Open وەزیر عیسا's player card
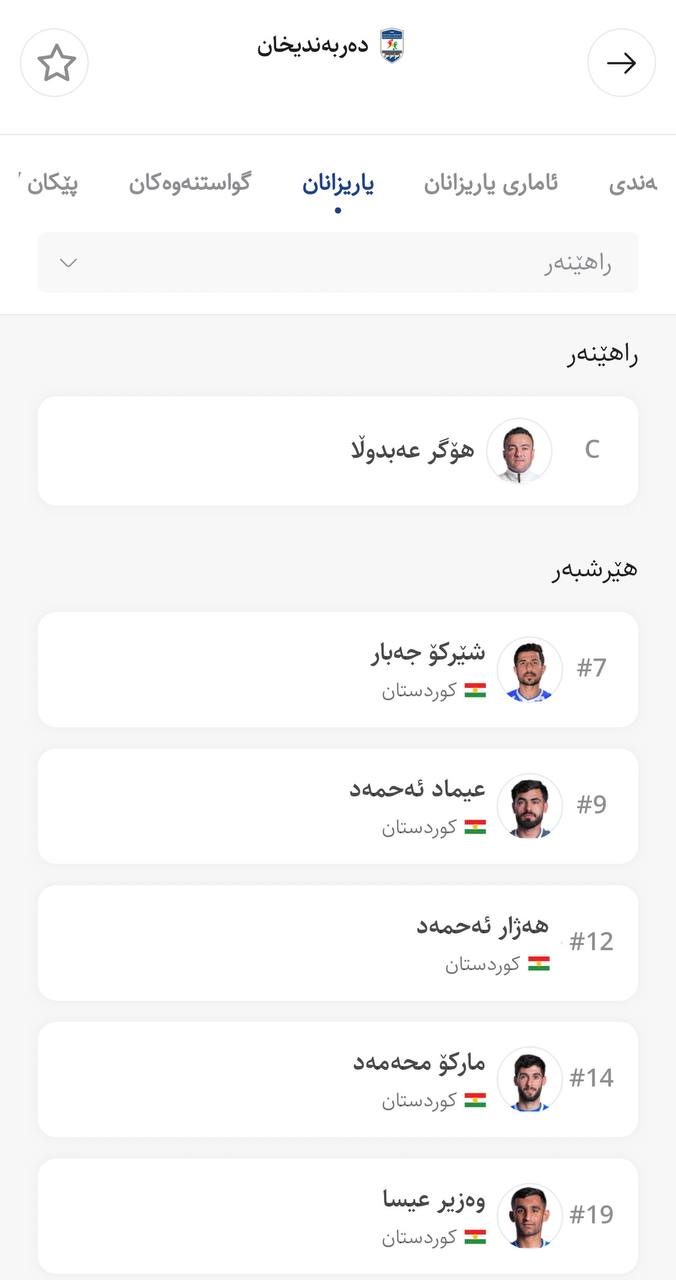The height and width of the screenshot is (1280, 676). click(338, 1215)
